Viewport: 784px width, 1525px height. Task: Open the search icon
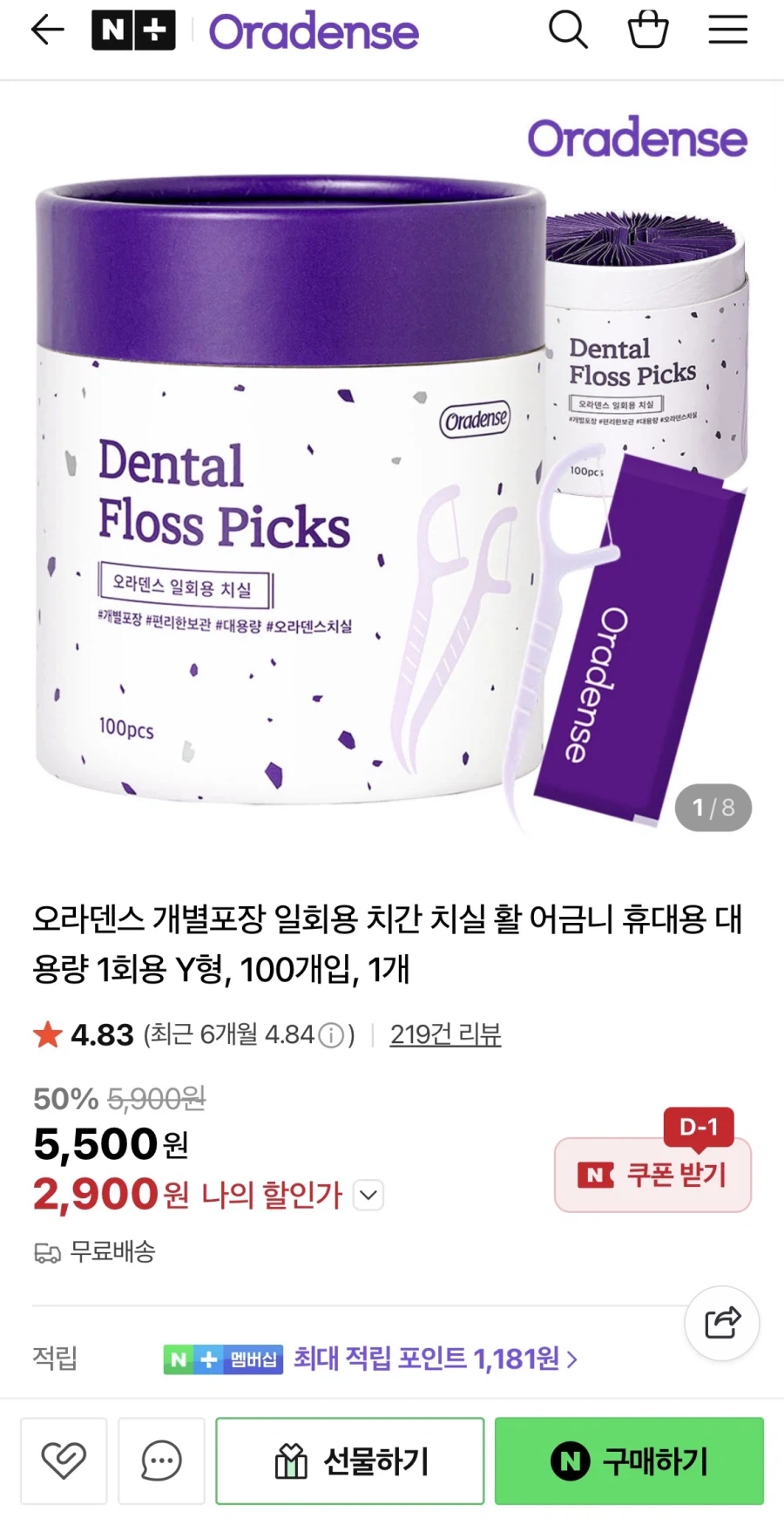(x=569, y=29)
